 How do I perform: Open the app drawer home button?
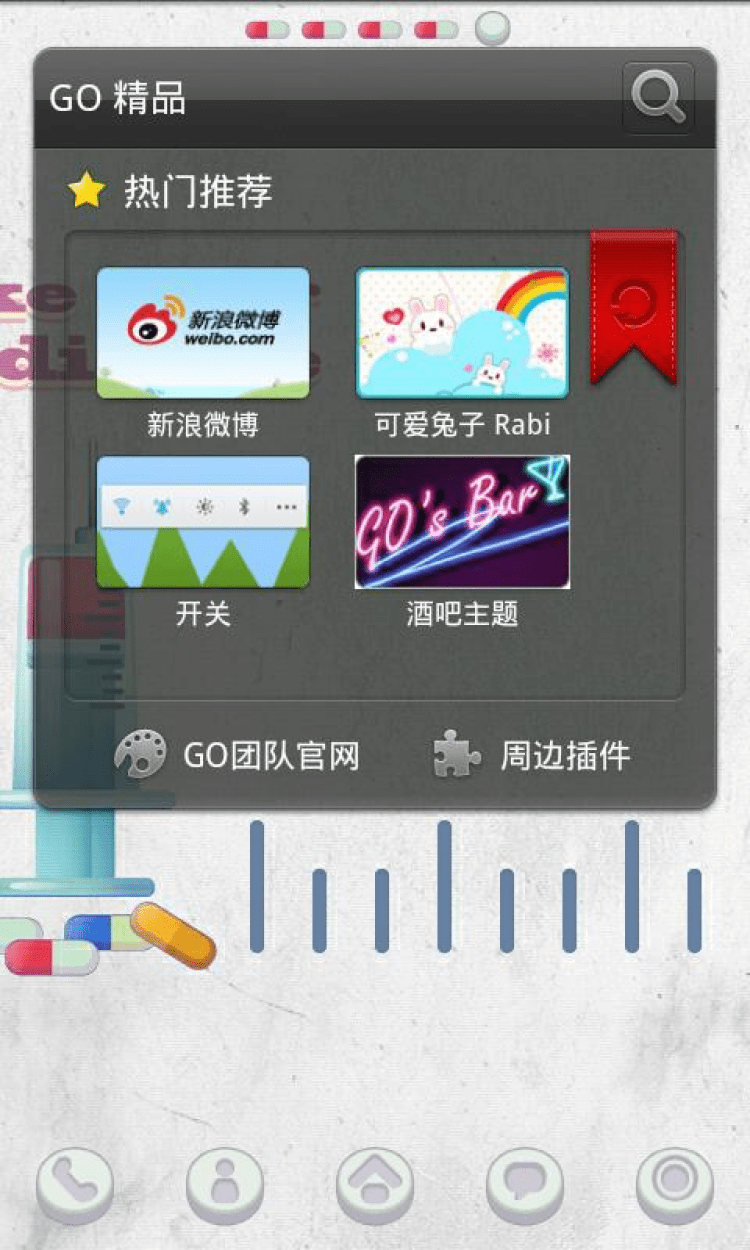click(x=375, y=1186)
